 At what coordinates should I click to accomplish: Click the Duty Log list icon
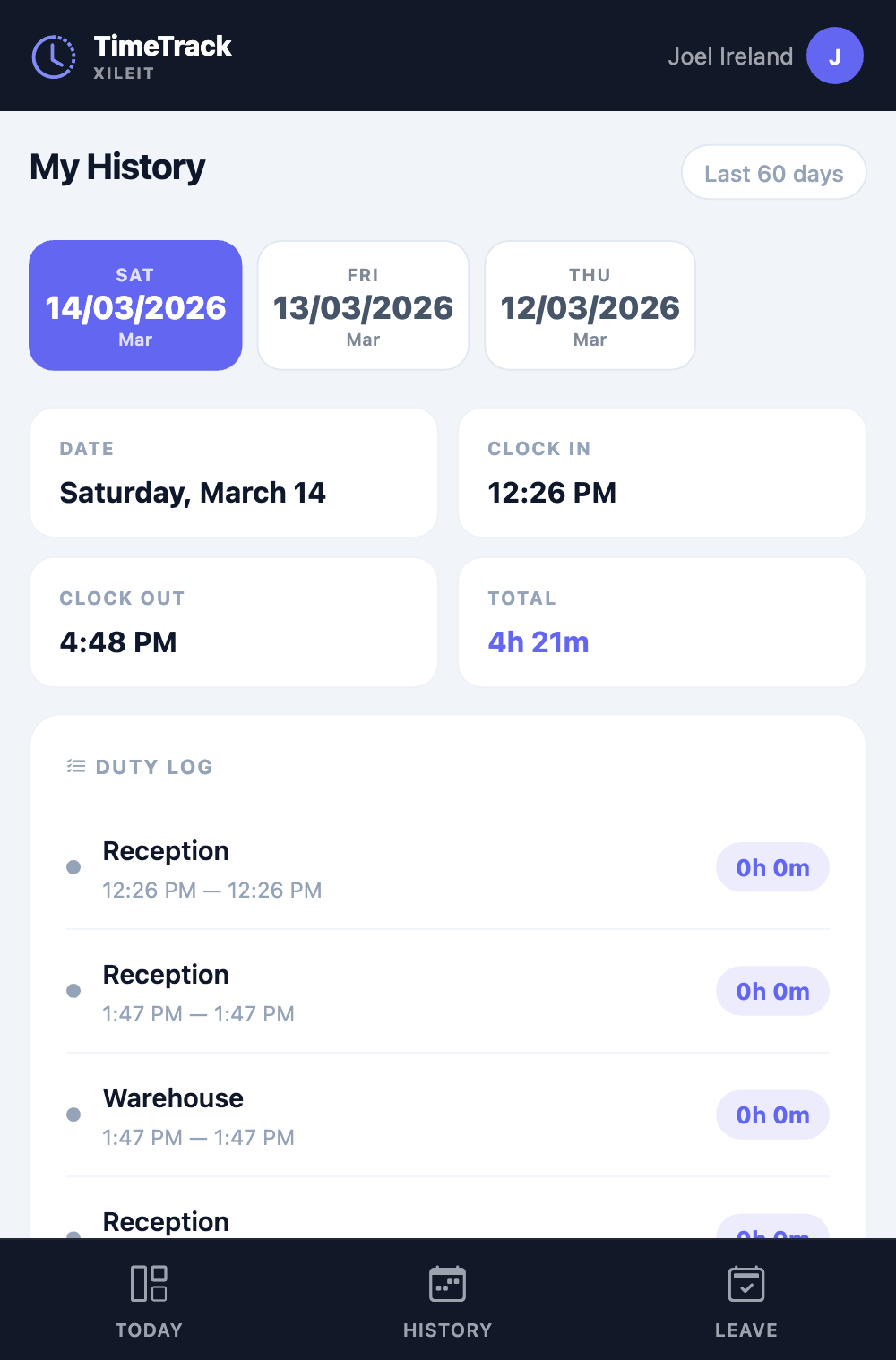click(75, 766)
